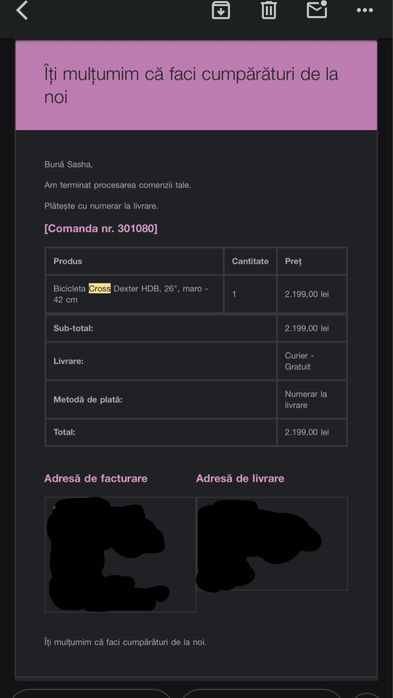Screen dimensions: 393x698
Task: Mark the email as unread
Action: coord(317,9)
